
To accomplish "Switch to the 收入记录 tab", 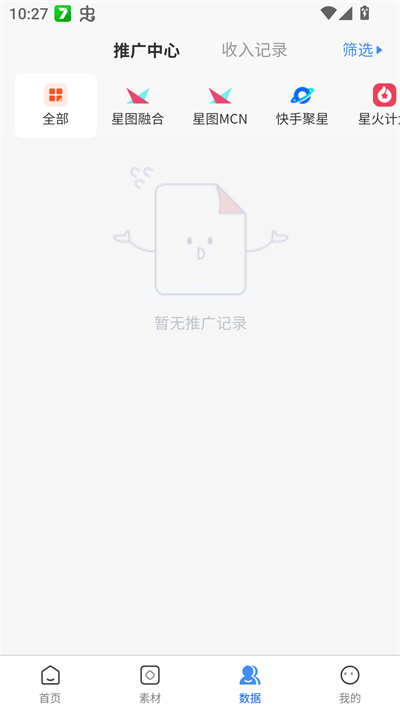I will (x=254, y=50).
